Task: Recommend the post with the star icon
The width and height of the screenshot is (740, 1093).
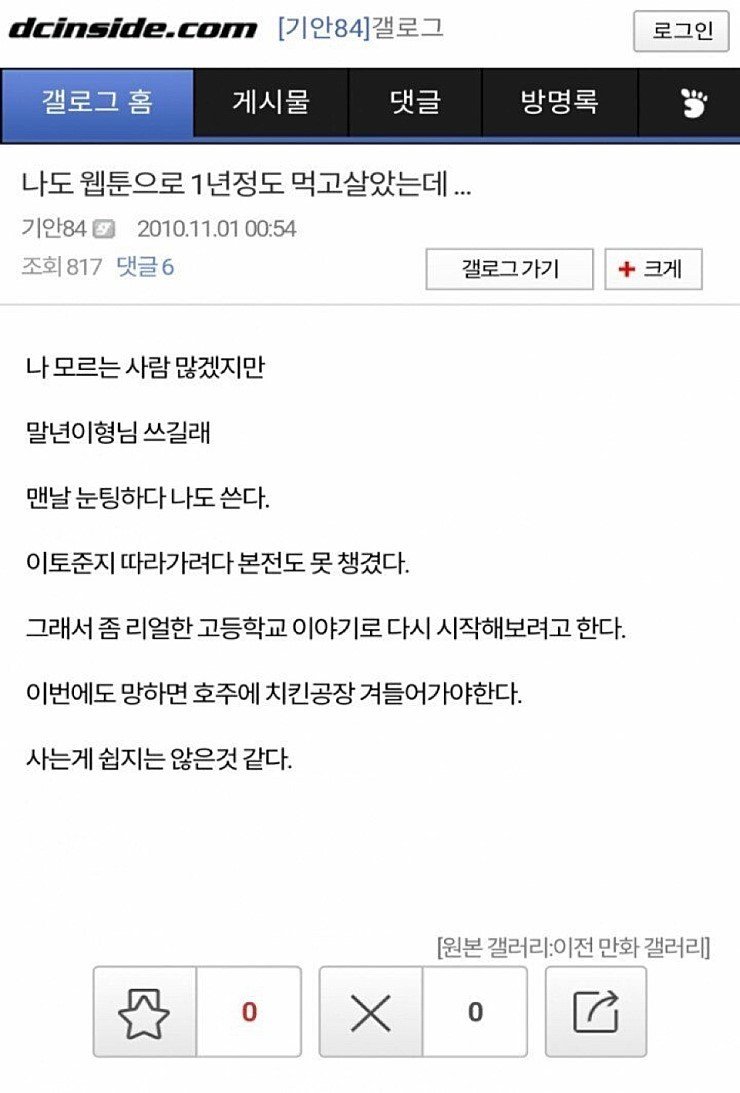Action: [145, 1011]
